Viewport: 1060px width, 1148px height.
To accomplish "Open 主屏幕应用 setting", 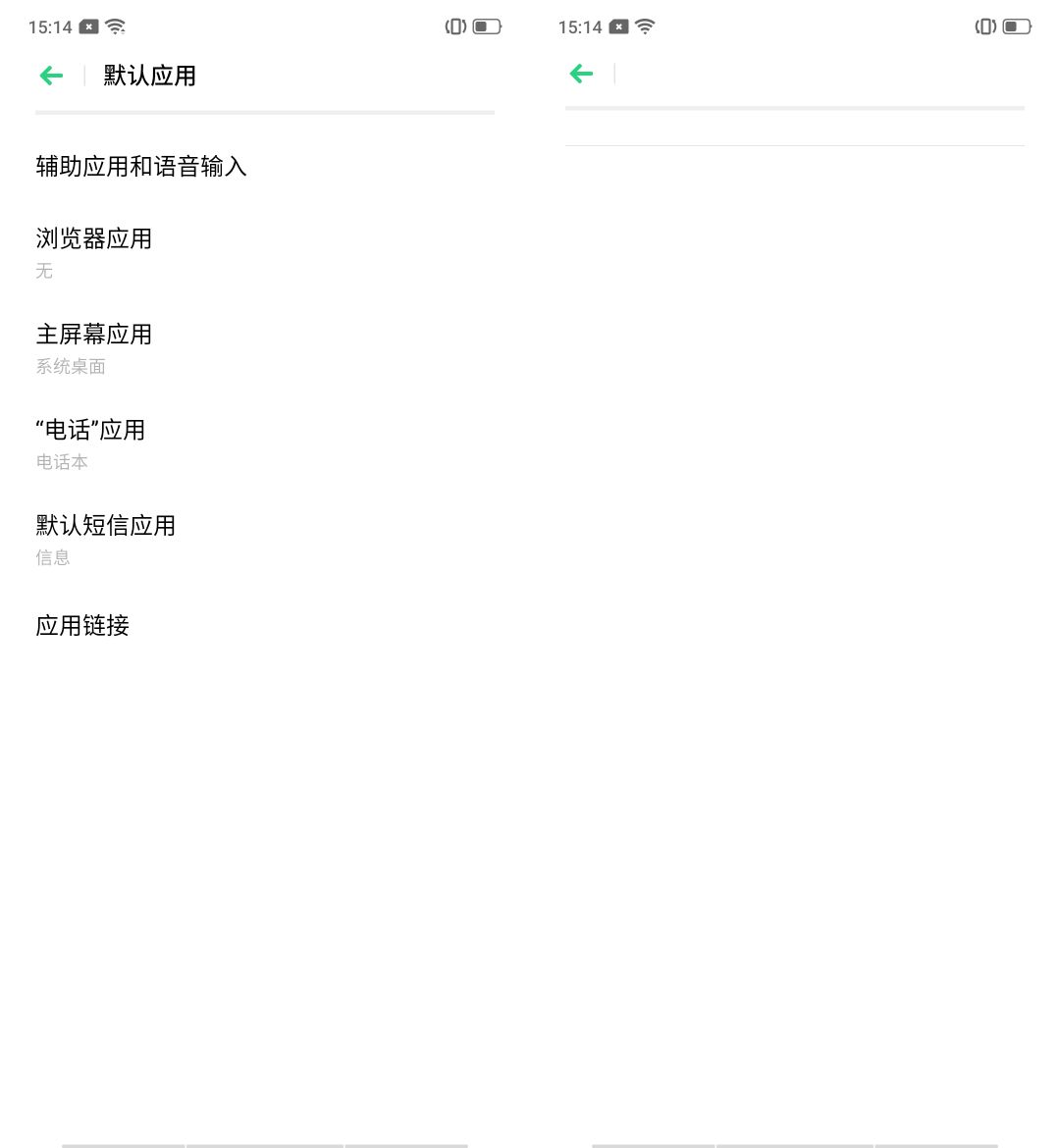I will click(x=94, y=347).
